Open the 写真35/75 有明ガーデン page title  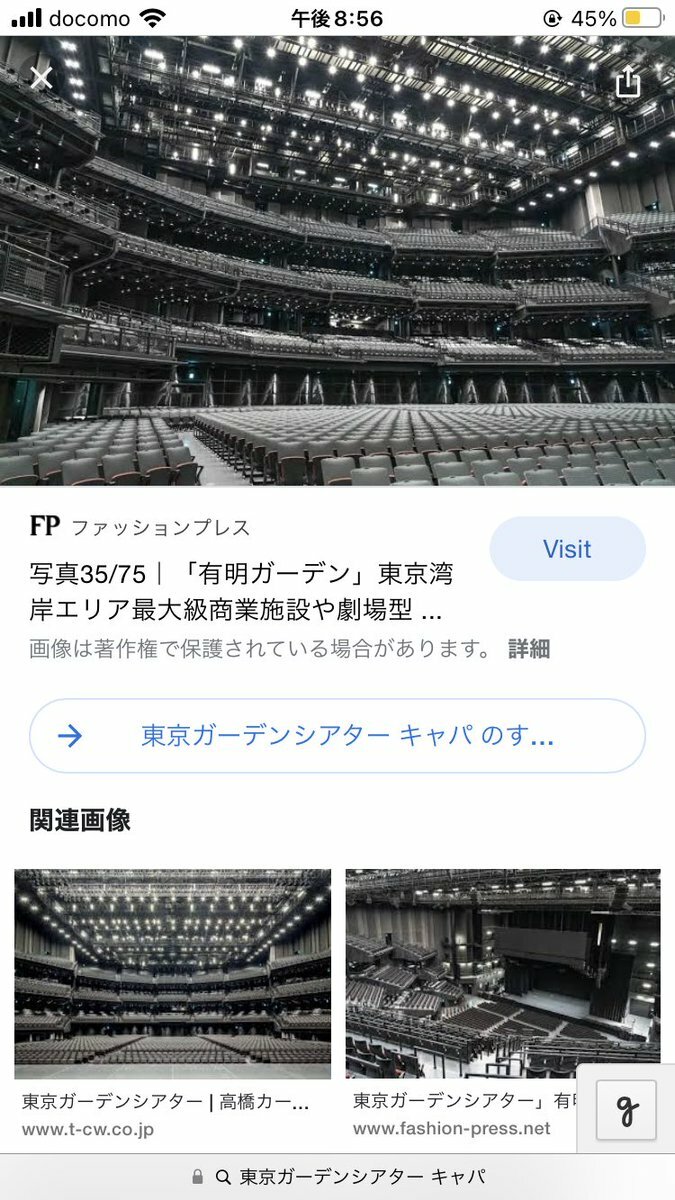[241, 592]
